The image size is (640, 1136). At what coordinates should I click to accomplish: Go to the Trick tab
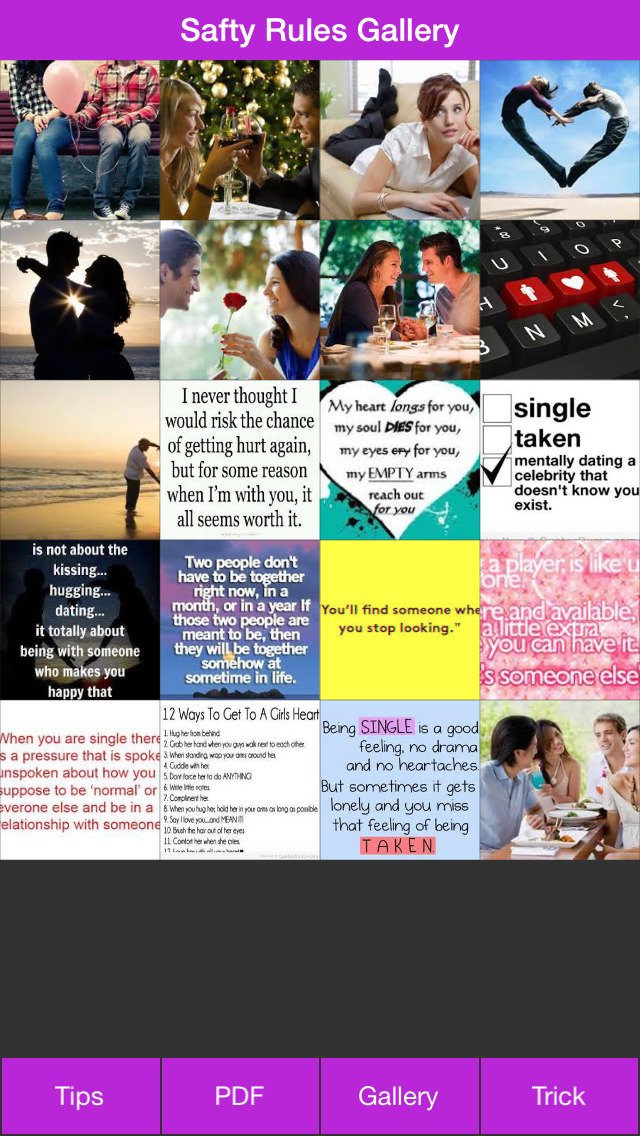(559, 1096)
